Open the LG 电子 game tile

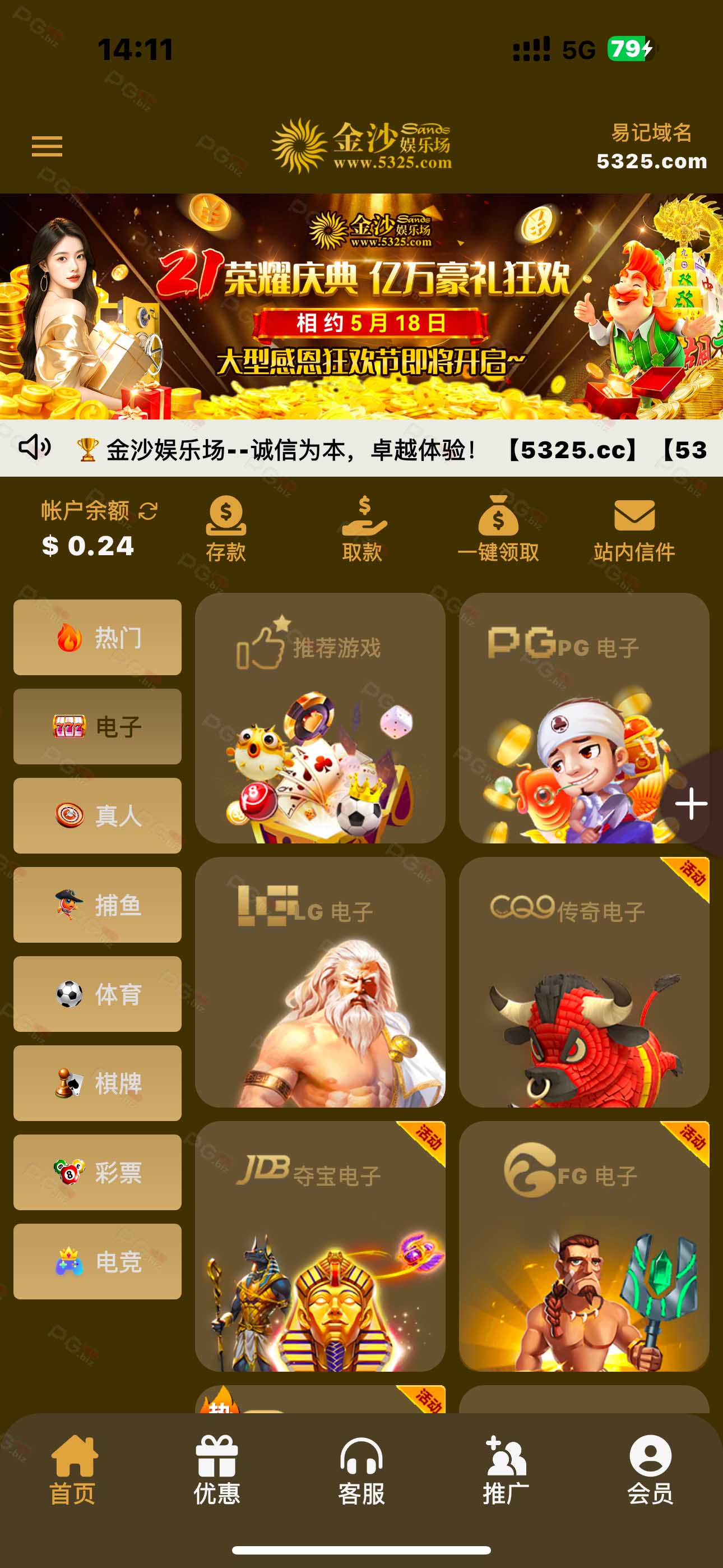[320, 983]
